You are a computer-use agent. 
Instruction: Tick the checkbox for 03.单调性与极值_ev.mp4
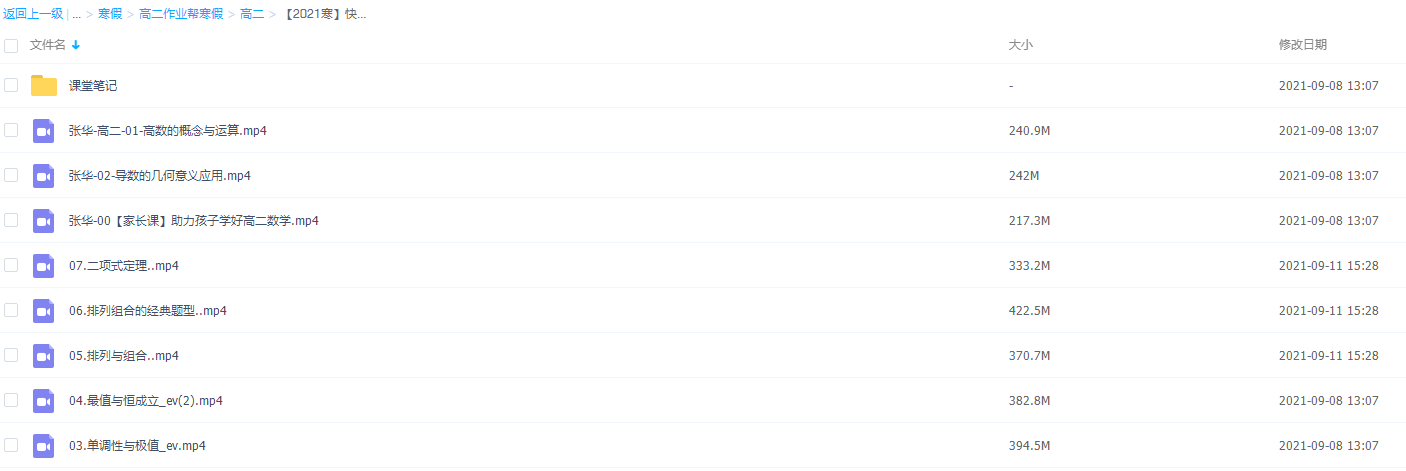[x=11, y=445]
